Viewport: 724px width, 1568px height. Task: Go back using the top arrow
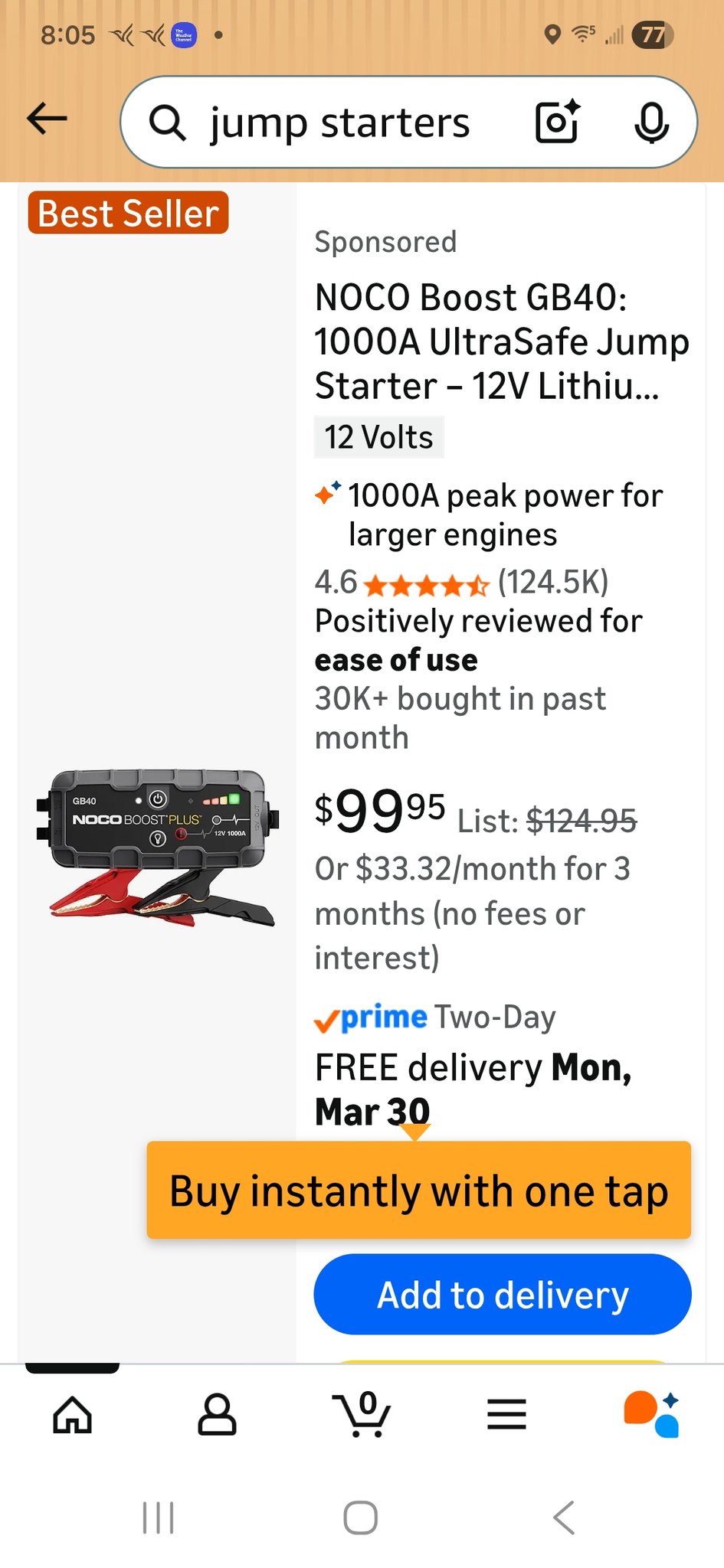[48, 119]
